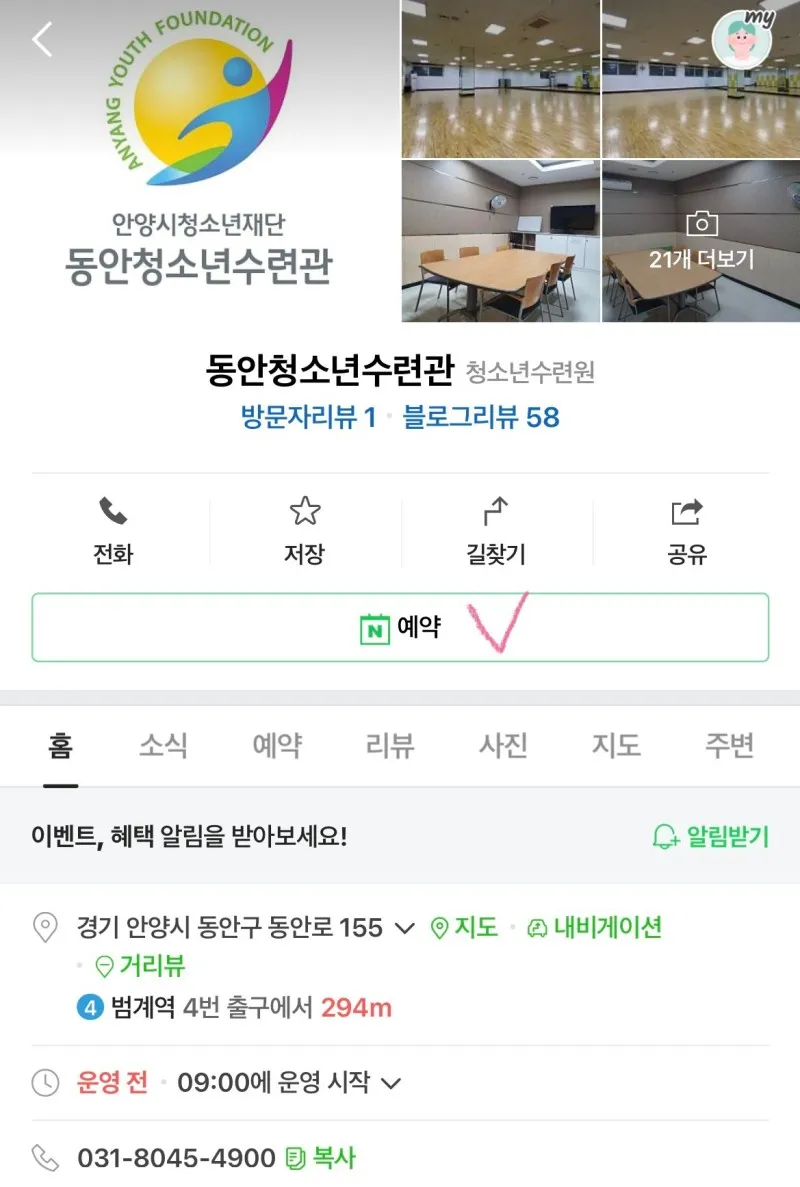Screen dimensions: 800x1187
Task: Expand operating hours next to 운영 시작
Action: [392, 1082]
